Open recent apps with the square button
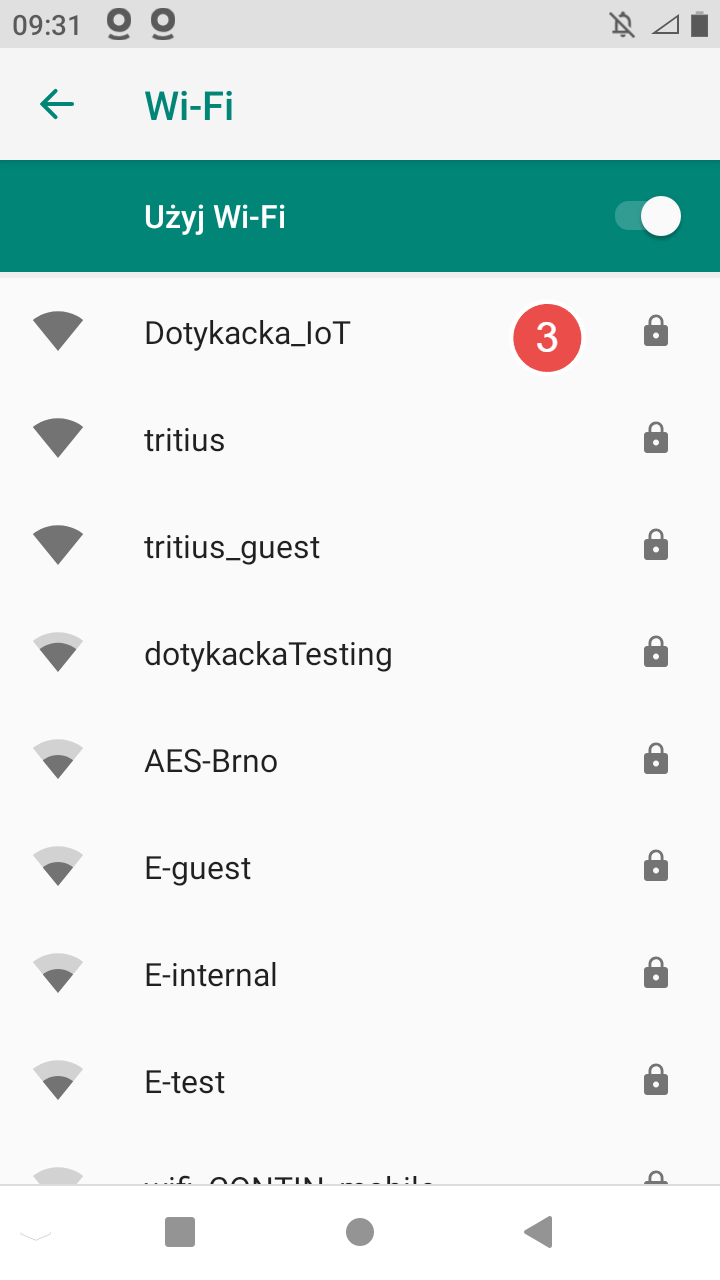Viewport: 720px width, 1280px height. [180, 1232]
